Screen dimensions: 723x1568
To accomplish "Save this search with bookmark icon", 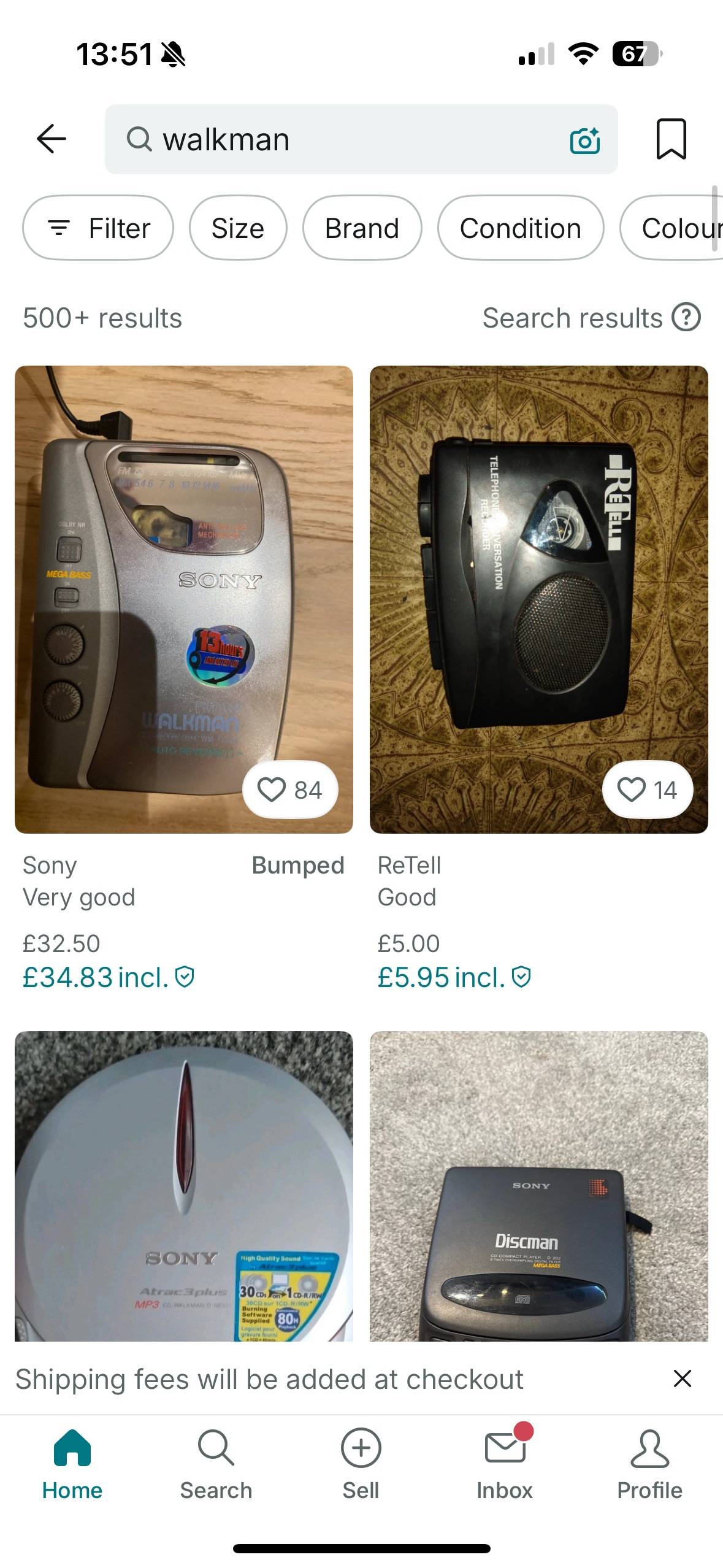I will tap(671, 139).
